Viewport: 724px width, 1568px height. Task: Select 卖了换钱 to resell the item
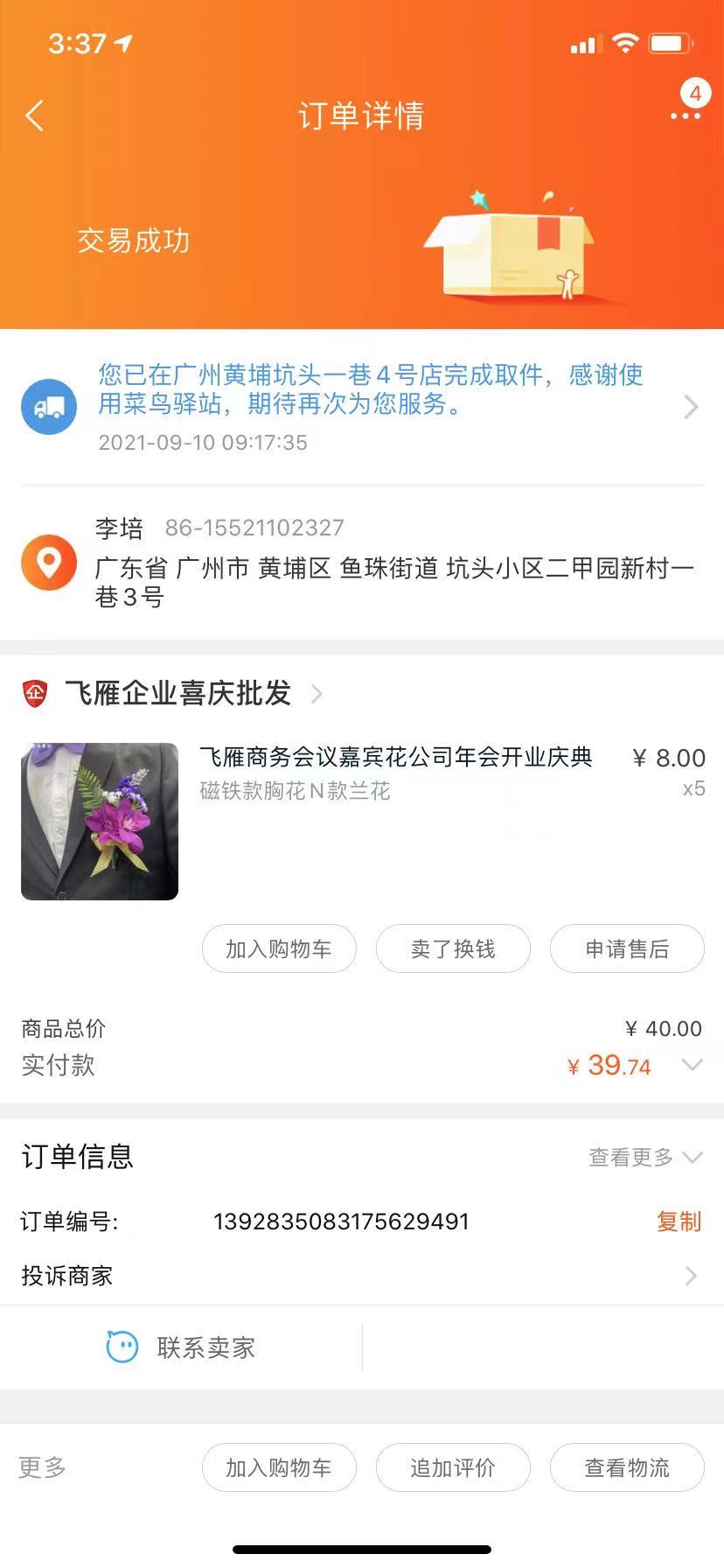pos(453,948)
